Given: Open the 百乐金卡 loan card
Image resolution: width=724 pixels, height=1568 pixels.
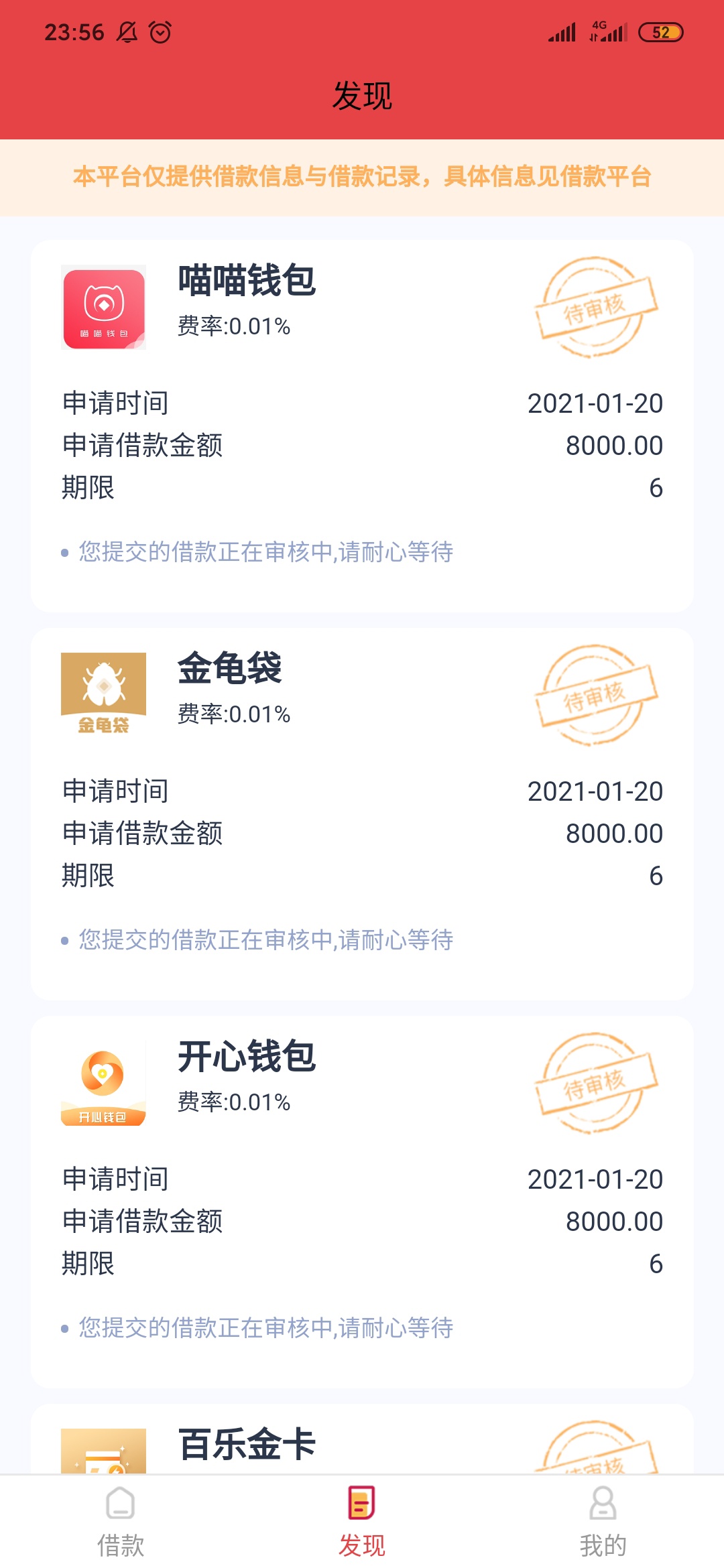Looking at the screenshot, I should pos(362,1439).
